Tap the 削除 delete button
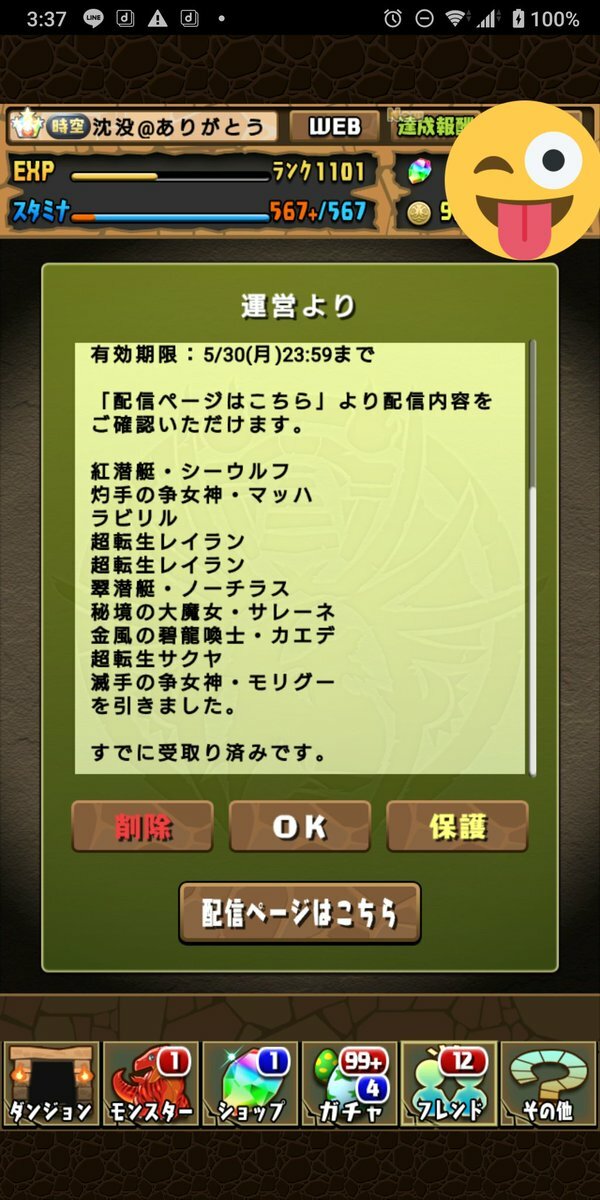 coord(142,826)
